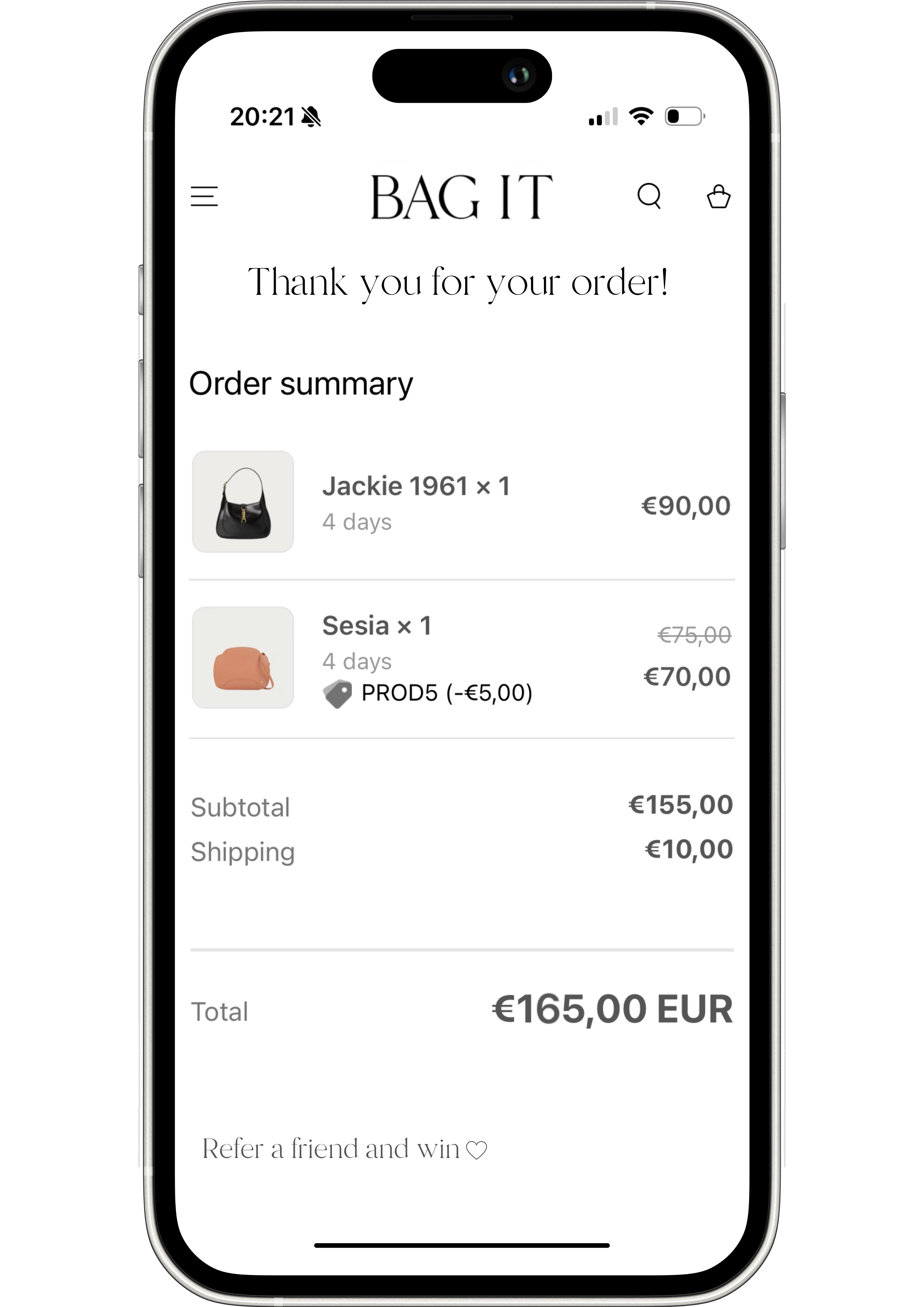This screenshot has width=924, height=1307.
Task: Open the hamburger menu
Action: [x=204, y=196]
